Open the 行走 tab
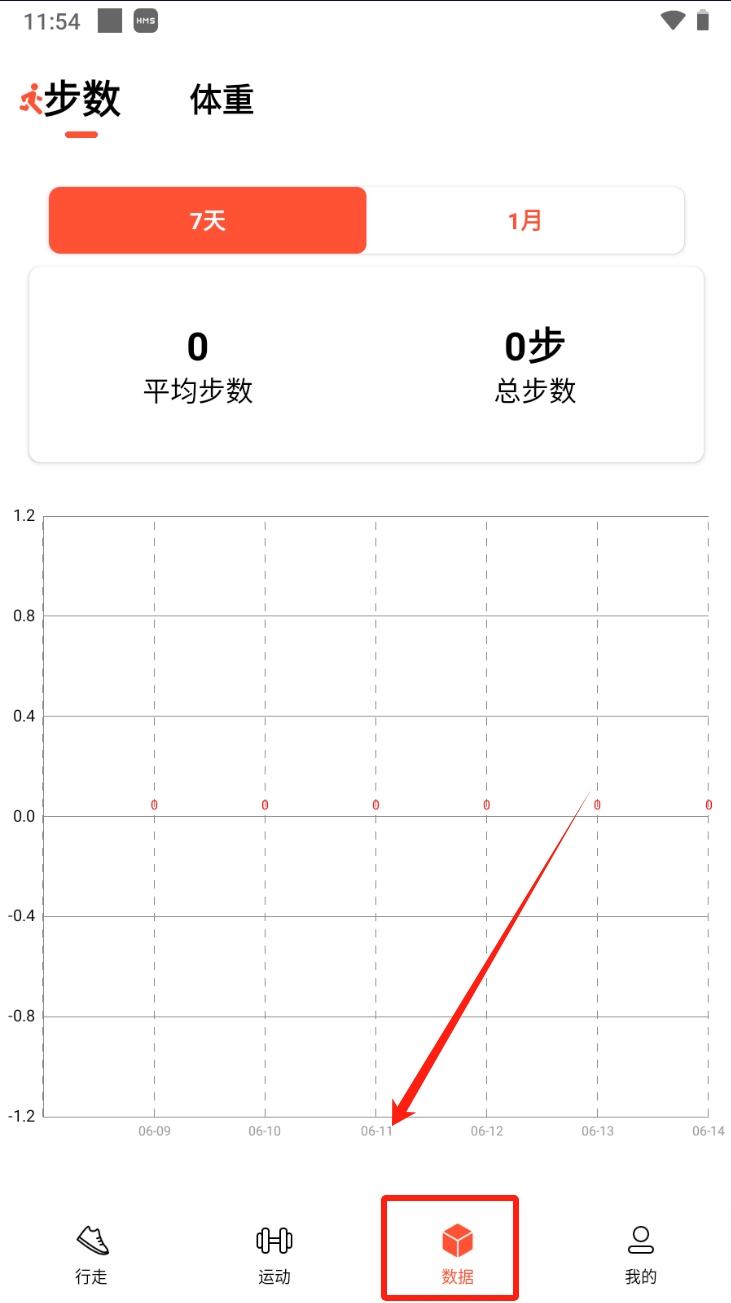Screen dimensions: 731x1303 click(92, 1254)
